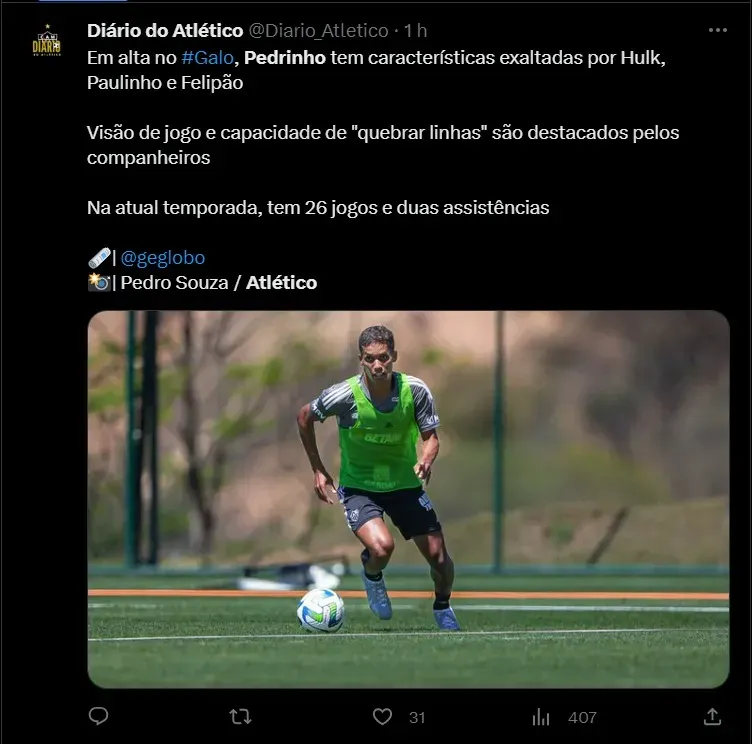Share this tweet
The image size is (752, 744).
pos(712,716)
